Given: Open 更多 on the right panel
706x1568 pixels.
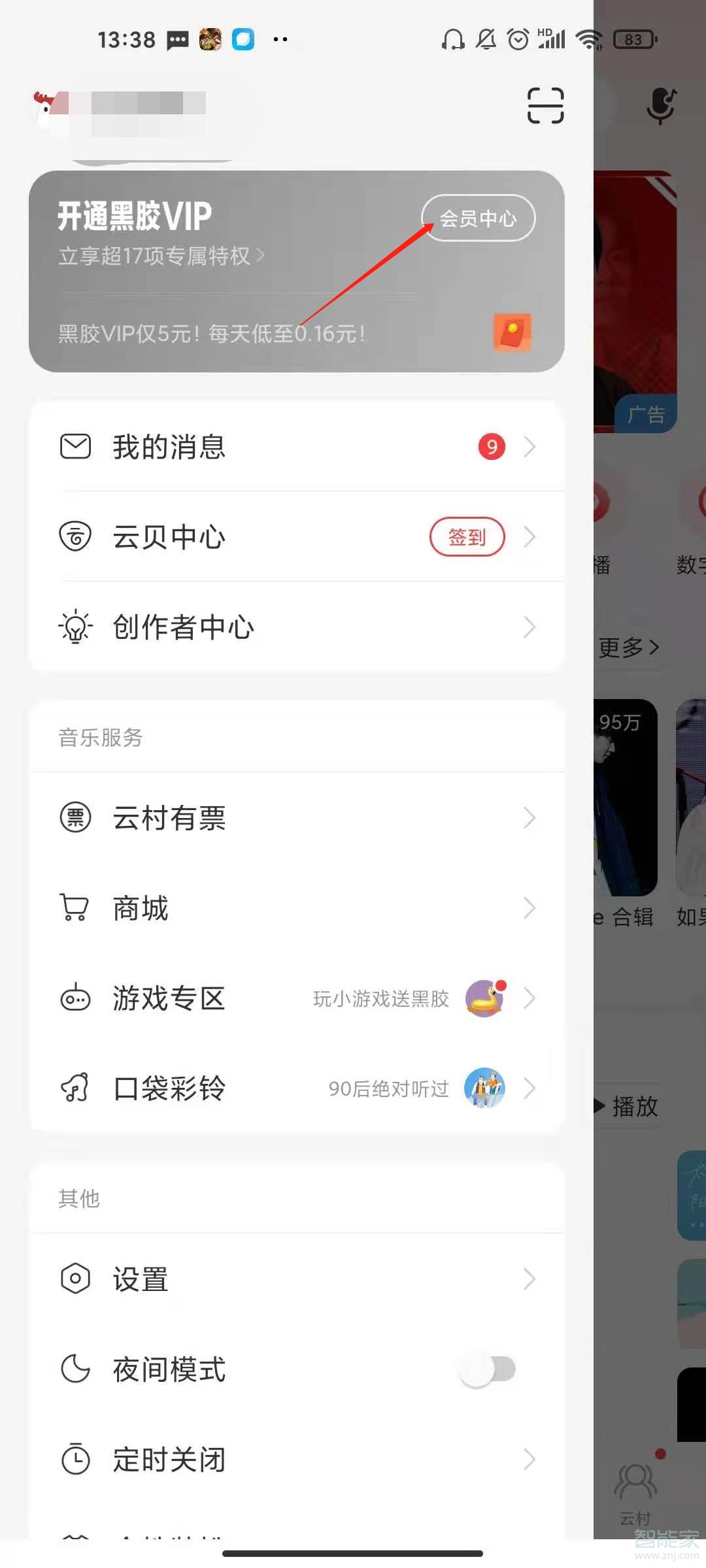Looking at the screenshot, I should [x=630, y=647].
